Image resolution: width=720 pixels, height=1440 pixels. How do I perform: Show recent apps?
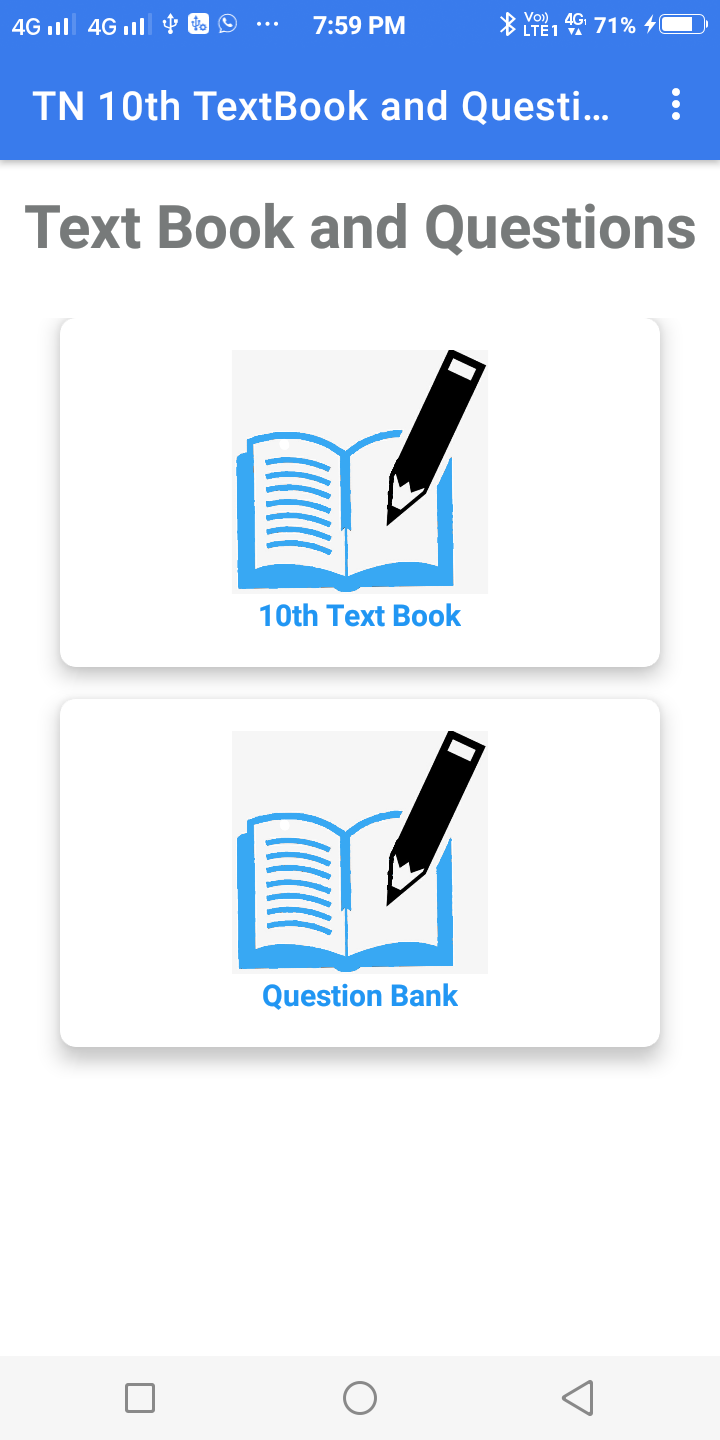[x=140, y=1398]
